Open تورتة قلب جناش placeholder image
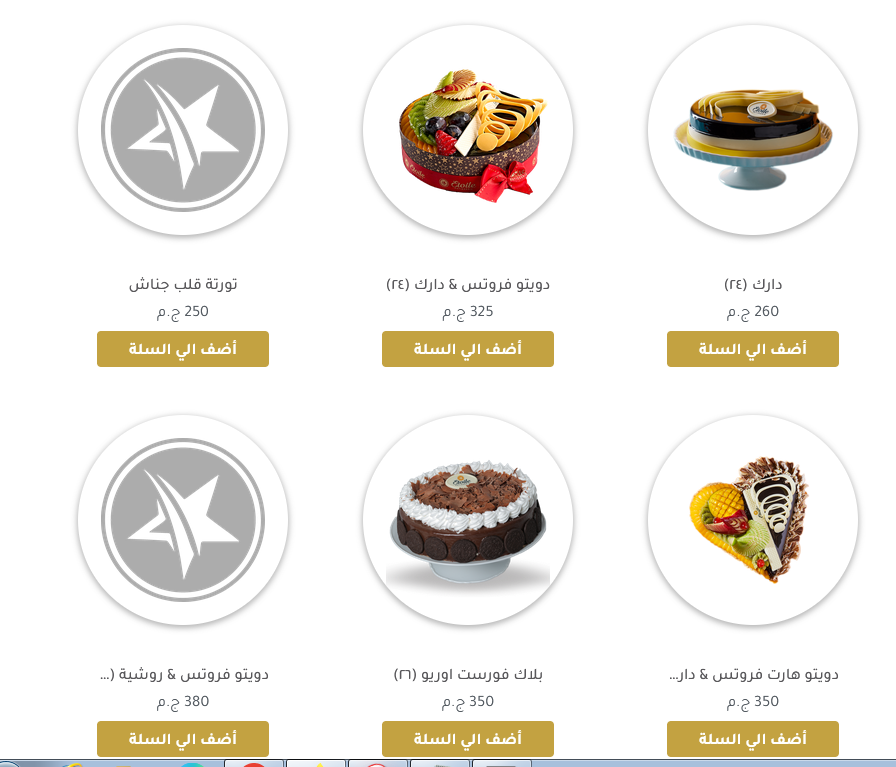Image resolution: width=896 pixels, height=767 pixels. 182,130
